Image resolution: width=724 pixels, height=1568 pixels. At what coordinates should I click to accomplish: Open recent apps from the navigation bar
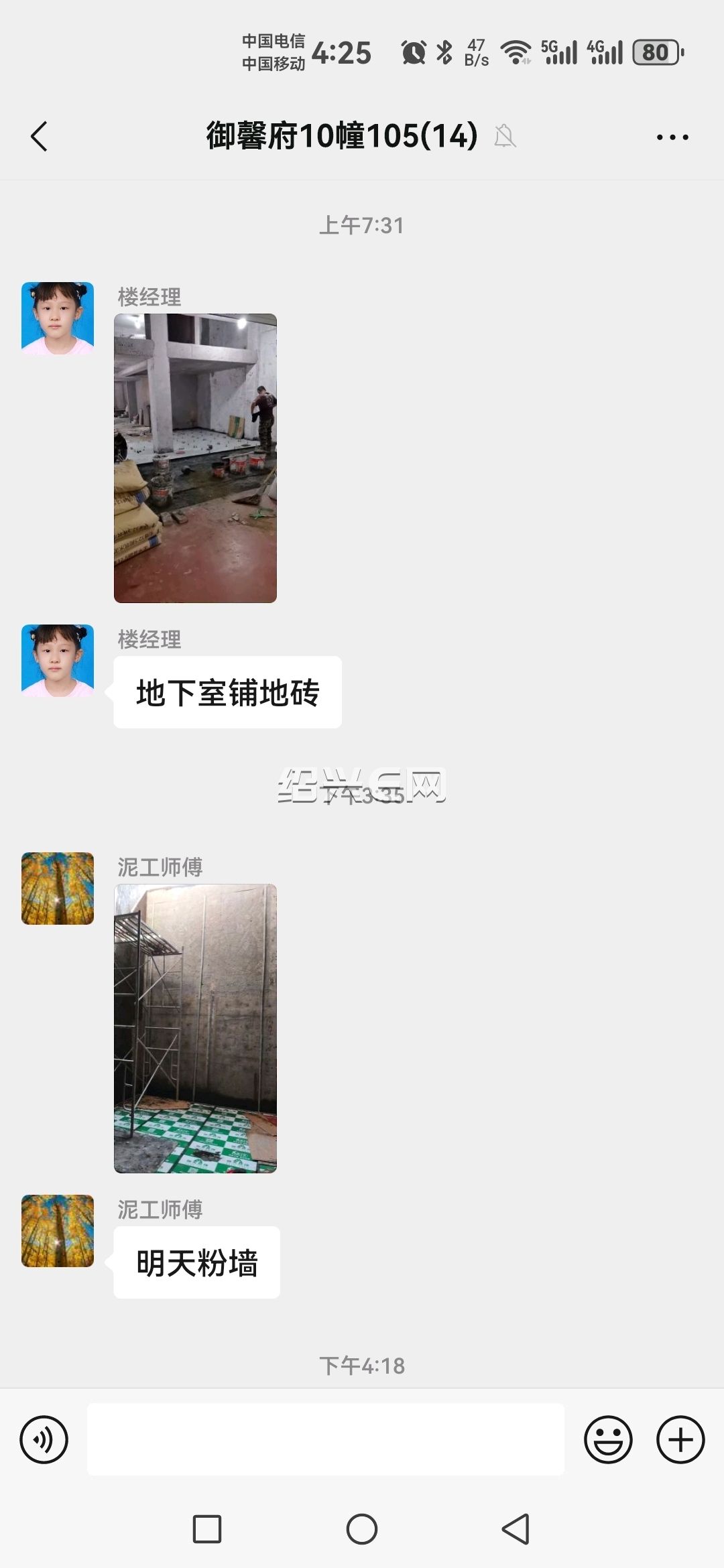[x=207, y=1529]
